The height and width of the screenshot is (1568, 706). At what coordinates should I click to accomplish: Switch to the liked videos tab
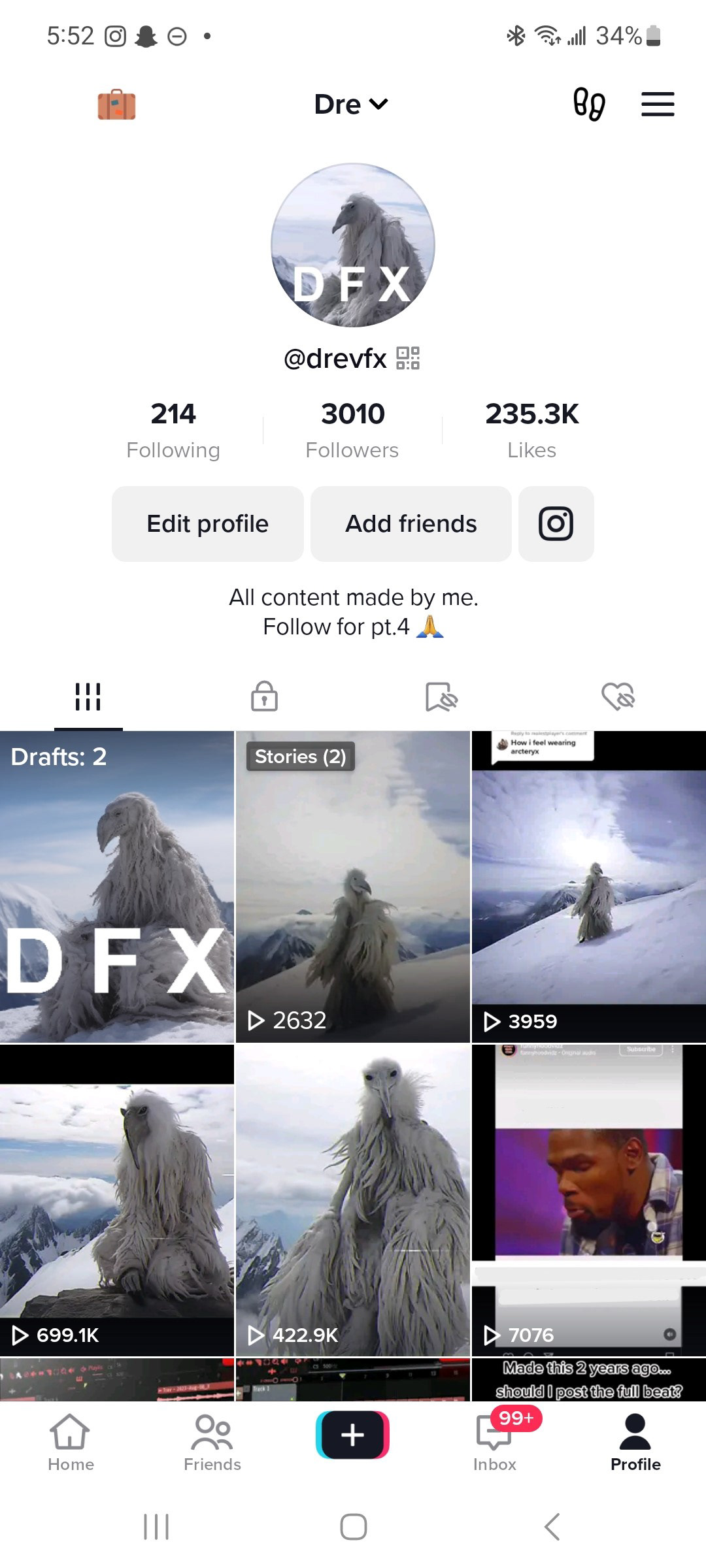pyautogui.click(x=618, y=696)
